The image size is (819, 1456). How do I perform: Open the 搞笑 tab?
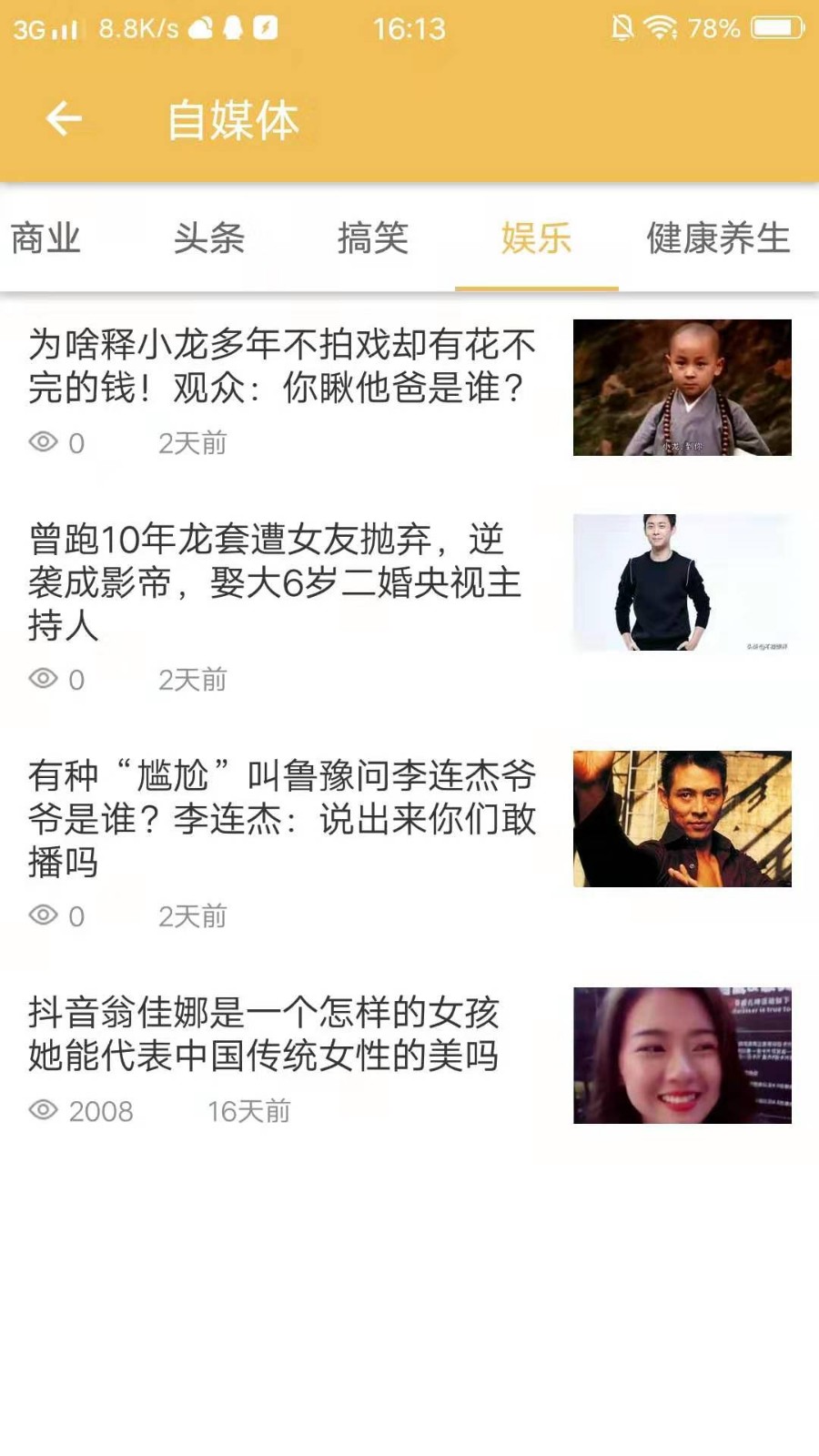pyautogui.click(x=373, y=238)
